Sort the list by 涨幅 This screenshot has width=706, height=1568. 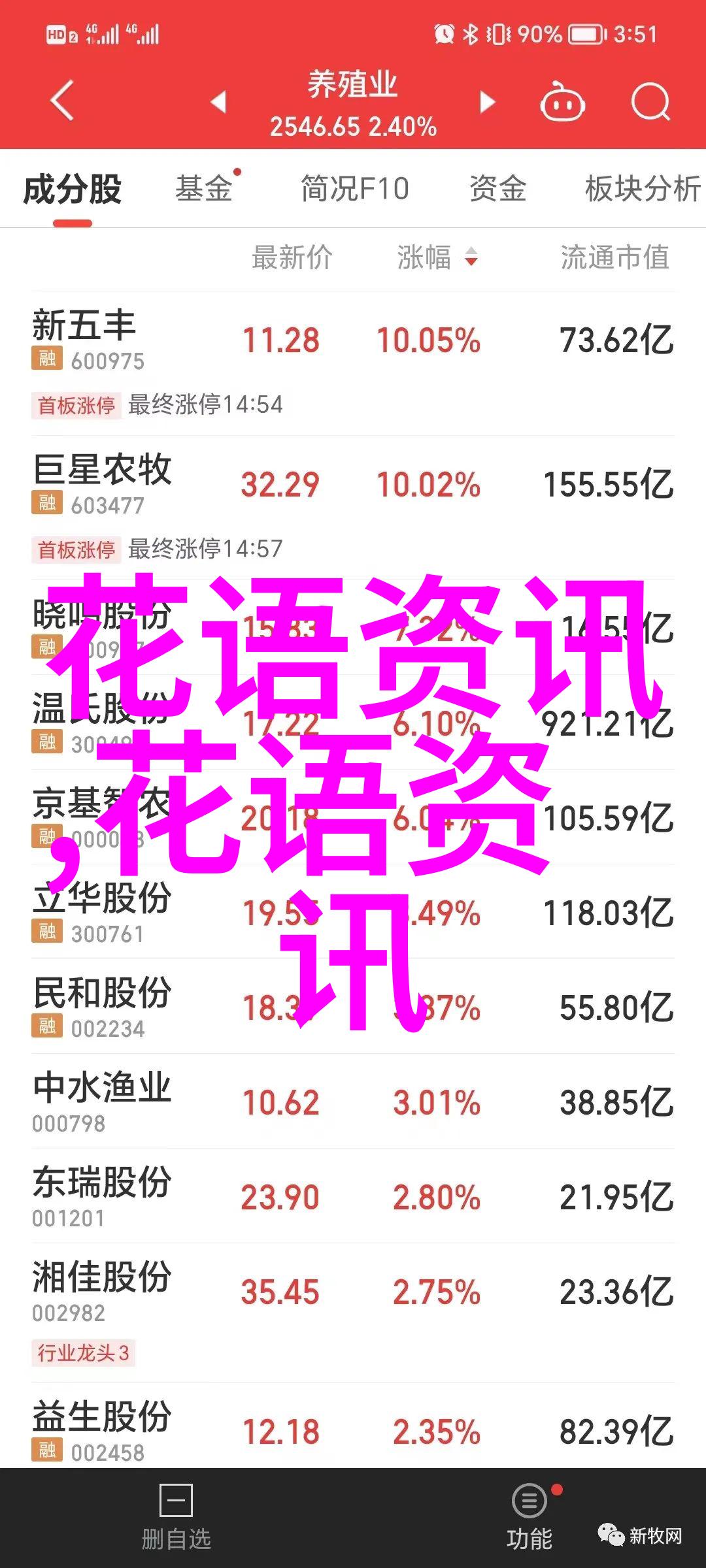437,257
